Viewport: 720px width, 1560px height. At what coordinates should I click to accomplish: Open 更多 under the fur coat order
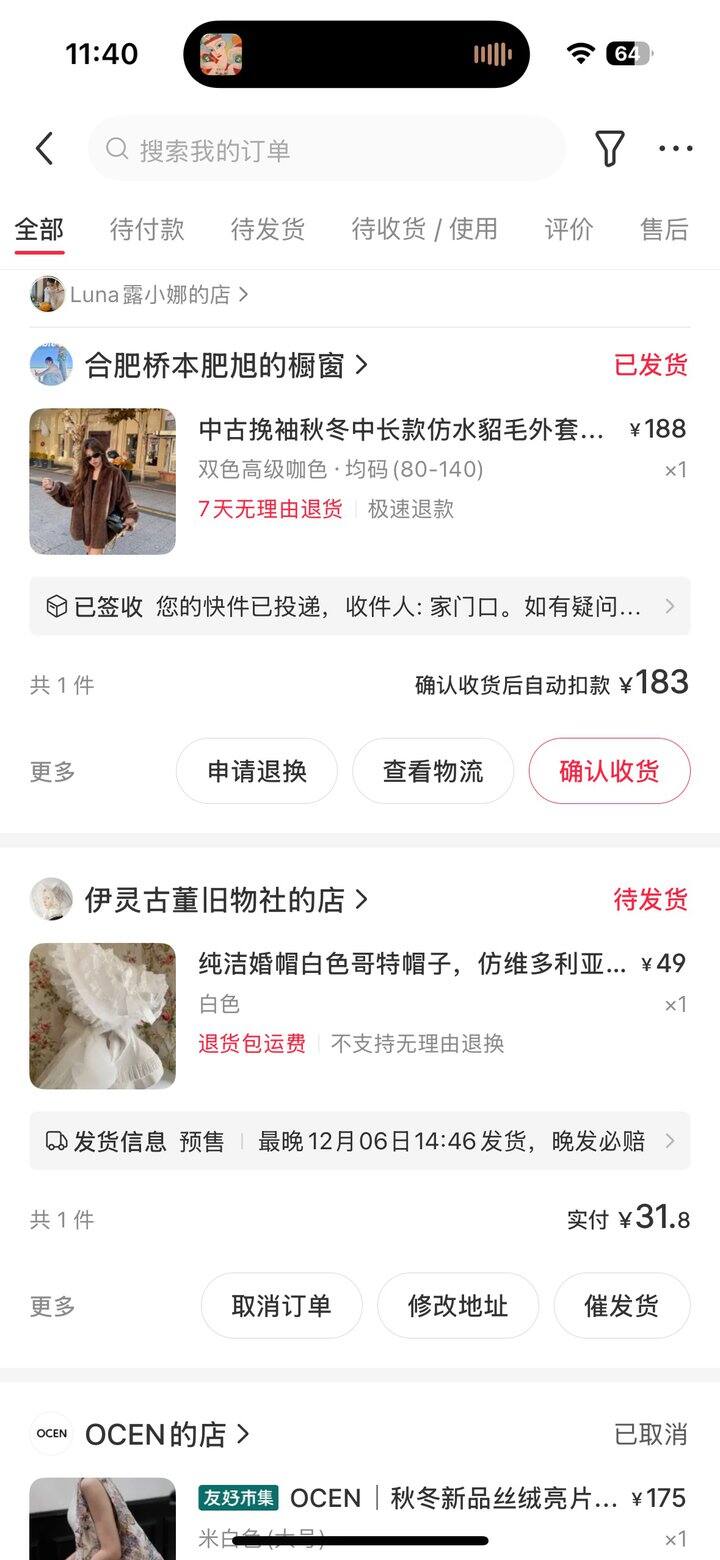point(51,771)
